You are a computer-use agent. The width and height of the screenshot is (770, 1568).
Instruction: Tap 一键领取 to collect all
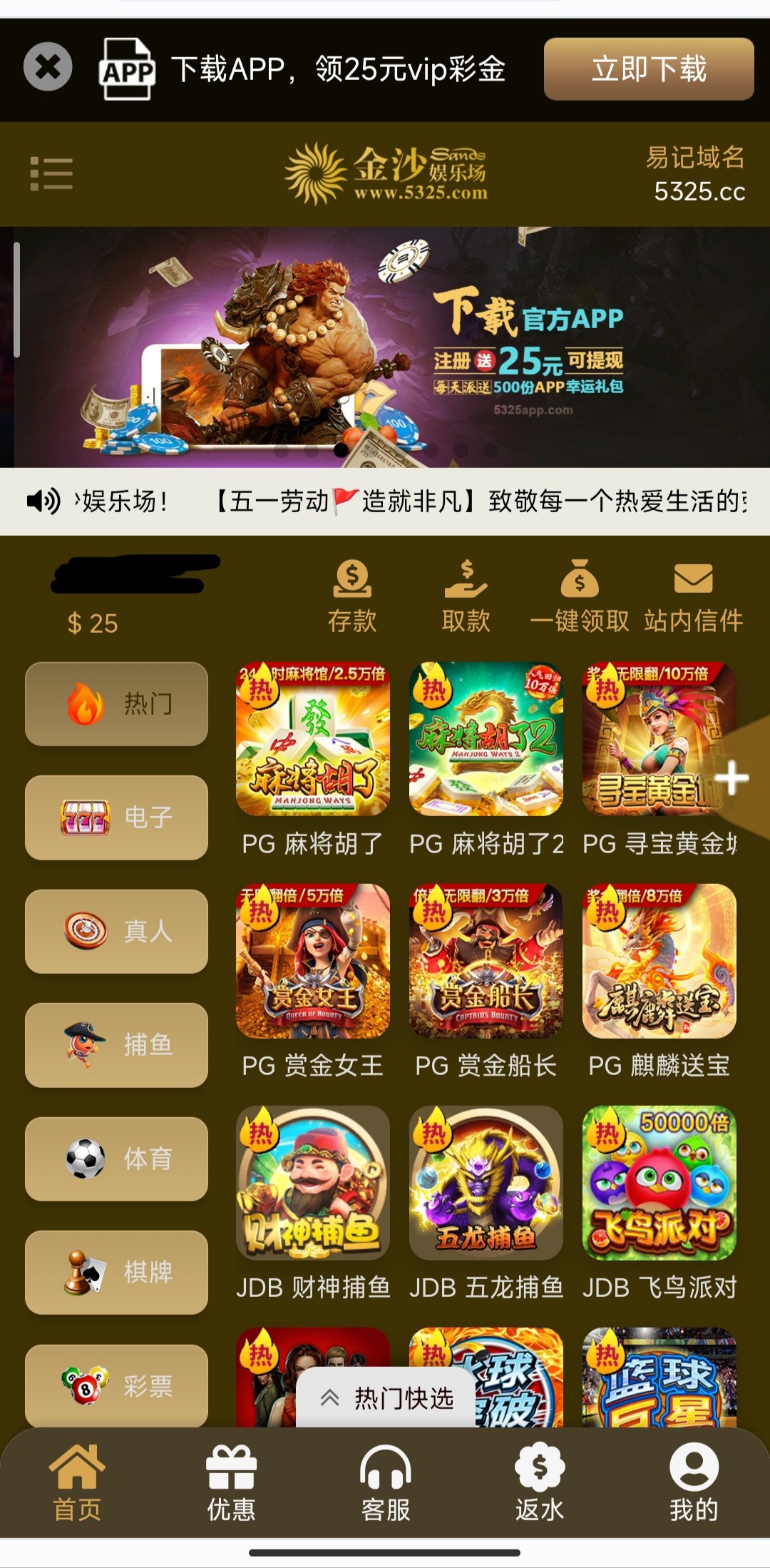pyautogui.click(x=579, y=596)
